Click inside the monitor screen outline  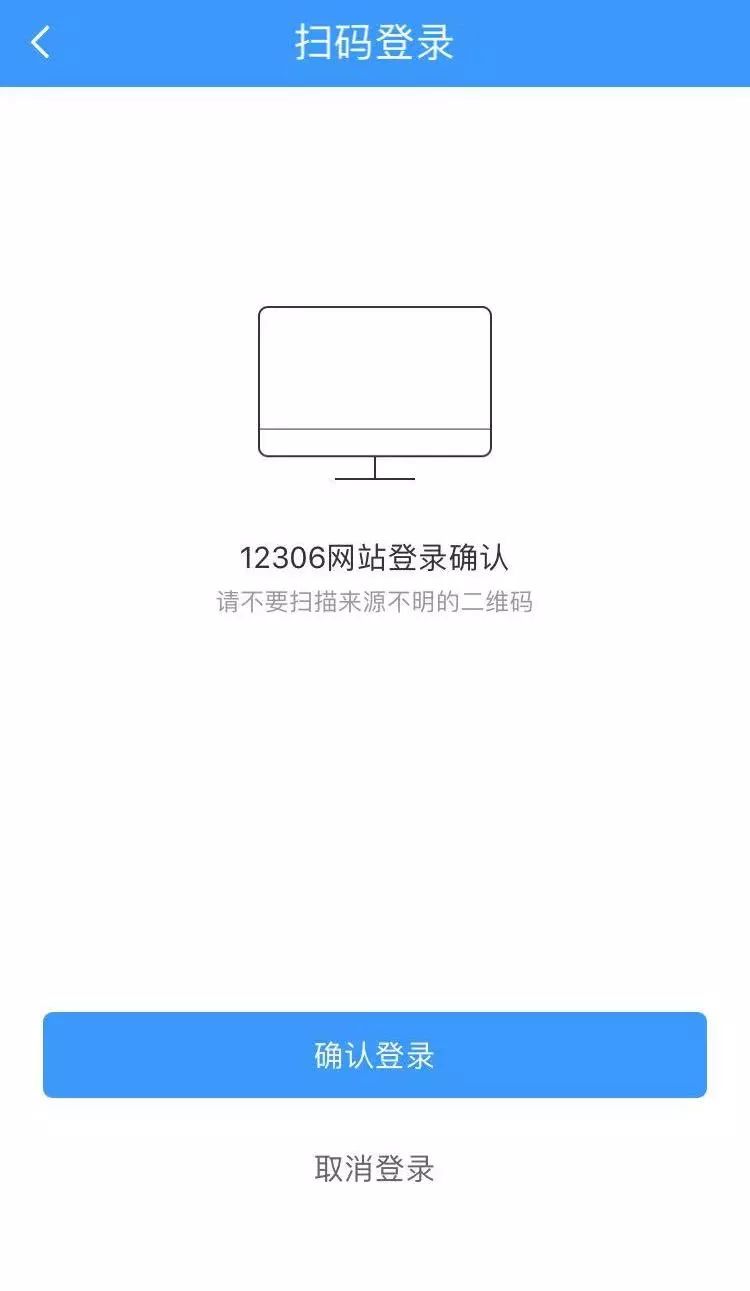tap(375, 365)
